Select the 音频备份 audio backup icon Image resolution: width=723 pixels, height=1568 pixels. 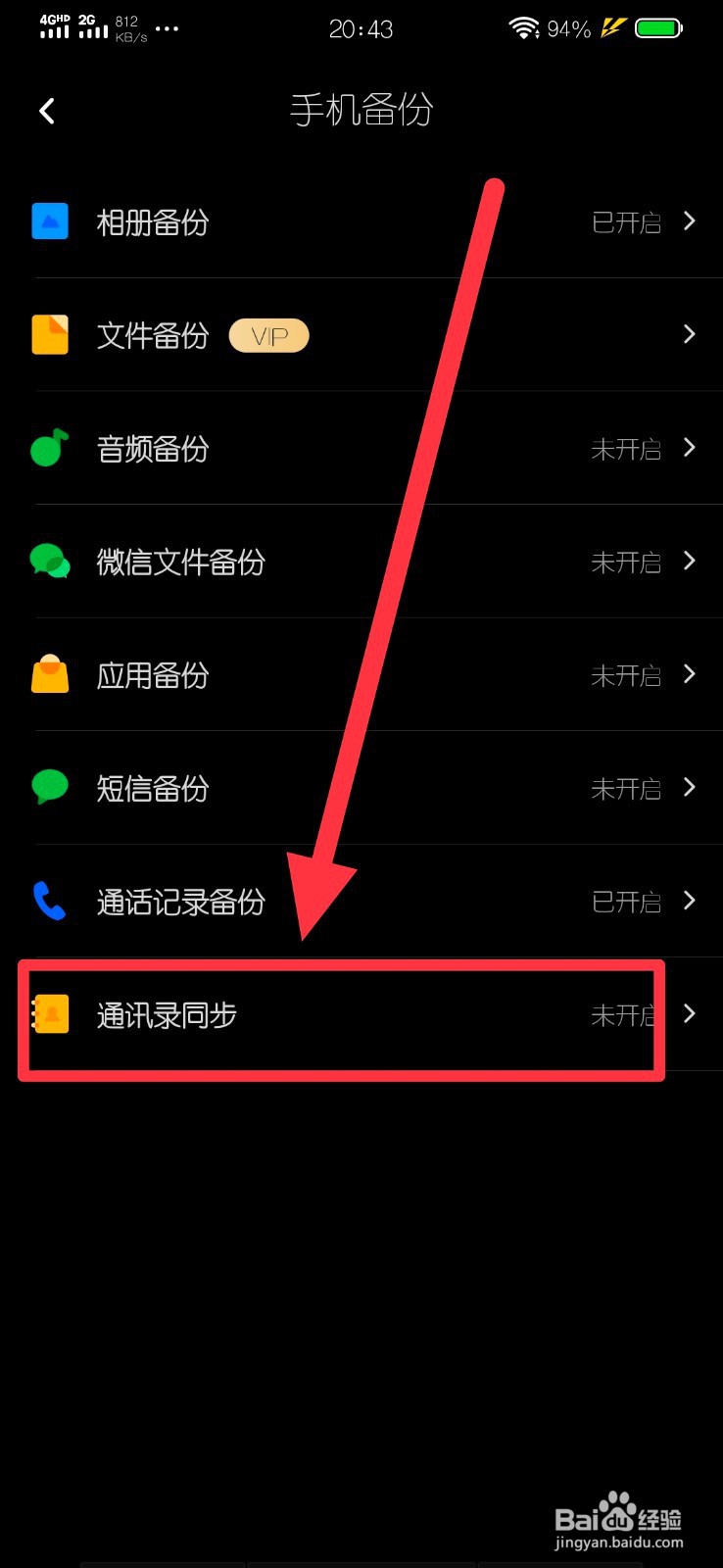tap(50, 448)
